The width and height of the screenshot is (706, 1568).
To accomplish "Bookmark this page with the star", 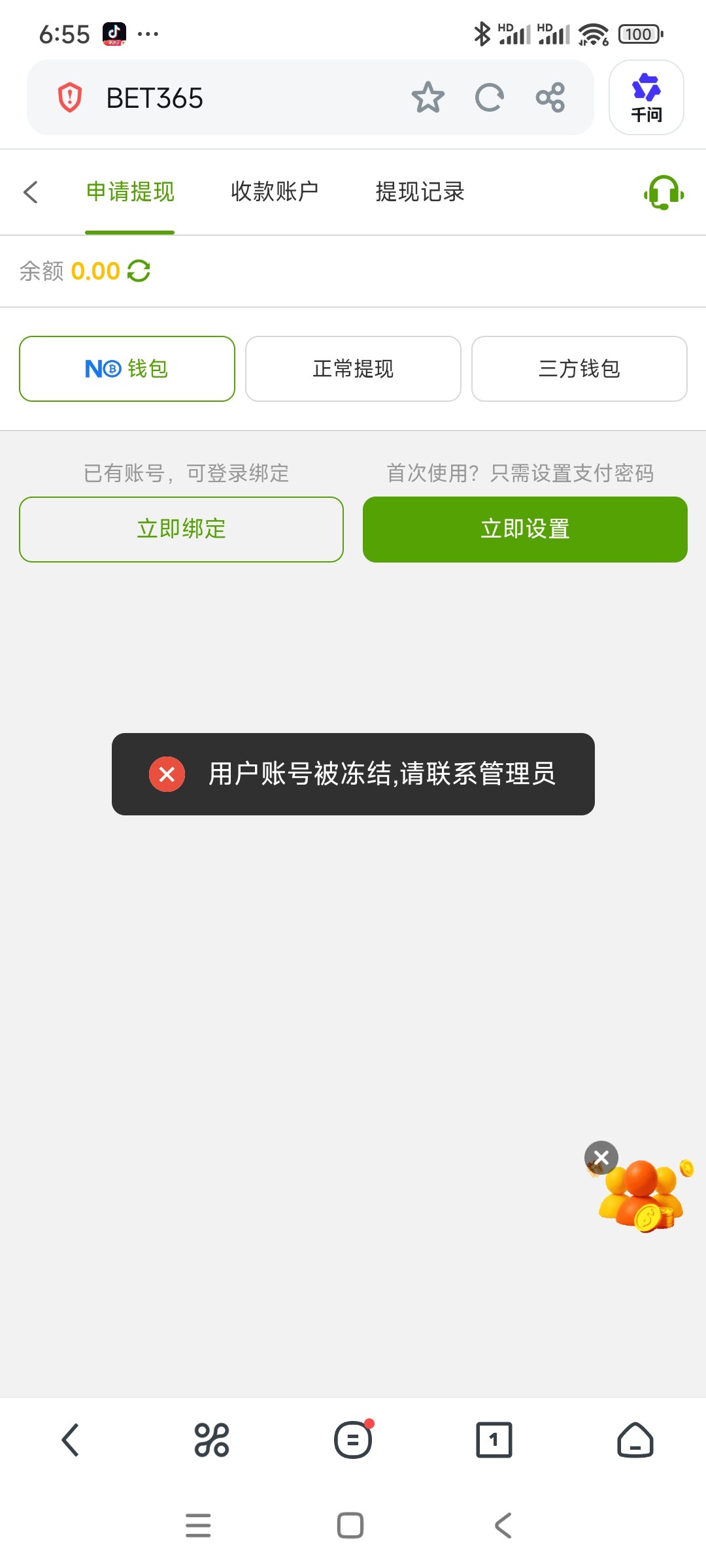I will tap(428, 98).
